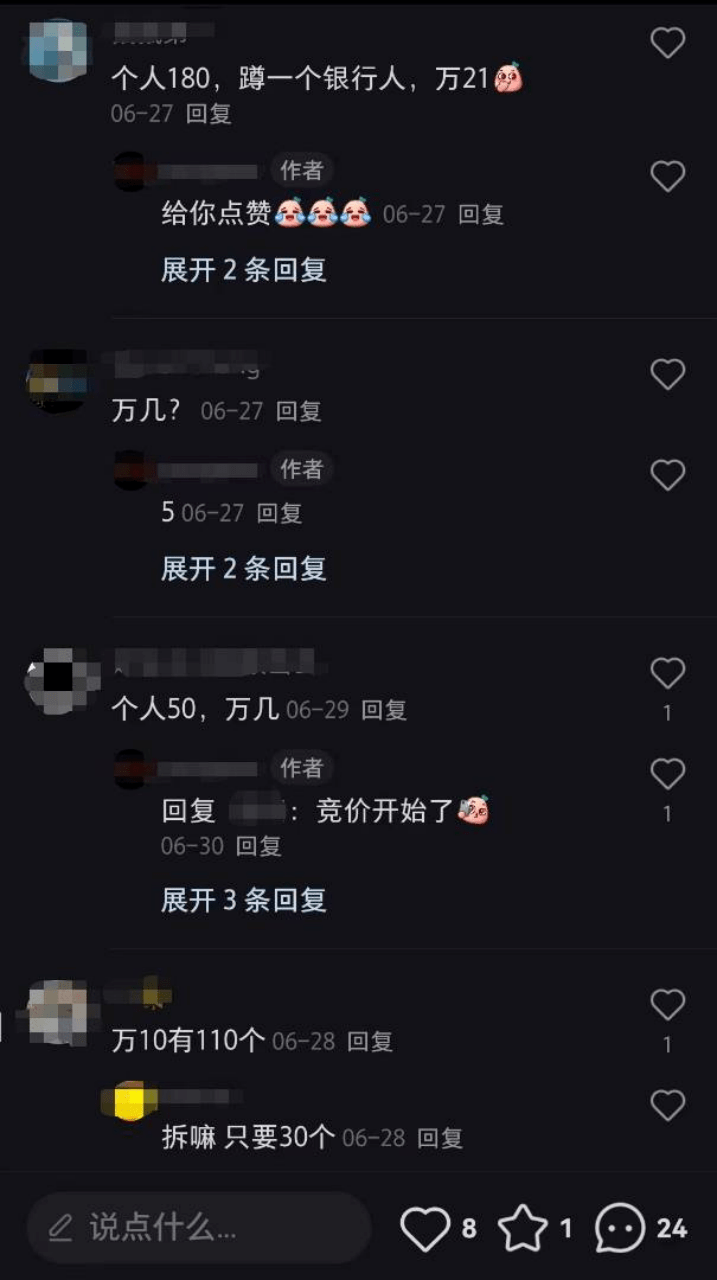Screen dimensions: 717x1280
Task: Like the comment "个人180，蹲一个银行人"
Action: pos(667,43)
